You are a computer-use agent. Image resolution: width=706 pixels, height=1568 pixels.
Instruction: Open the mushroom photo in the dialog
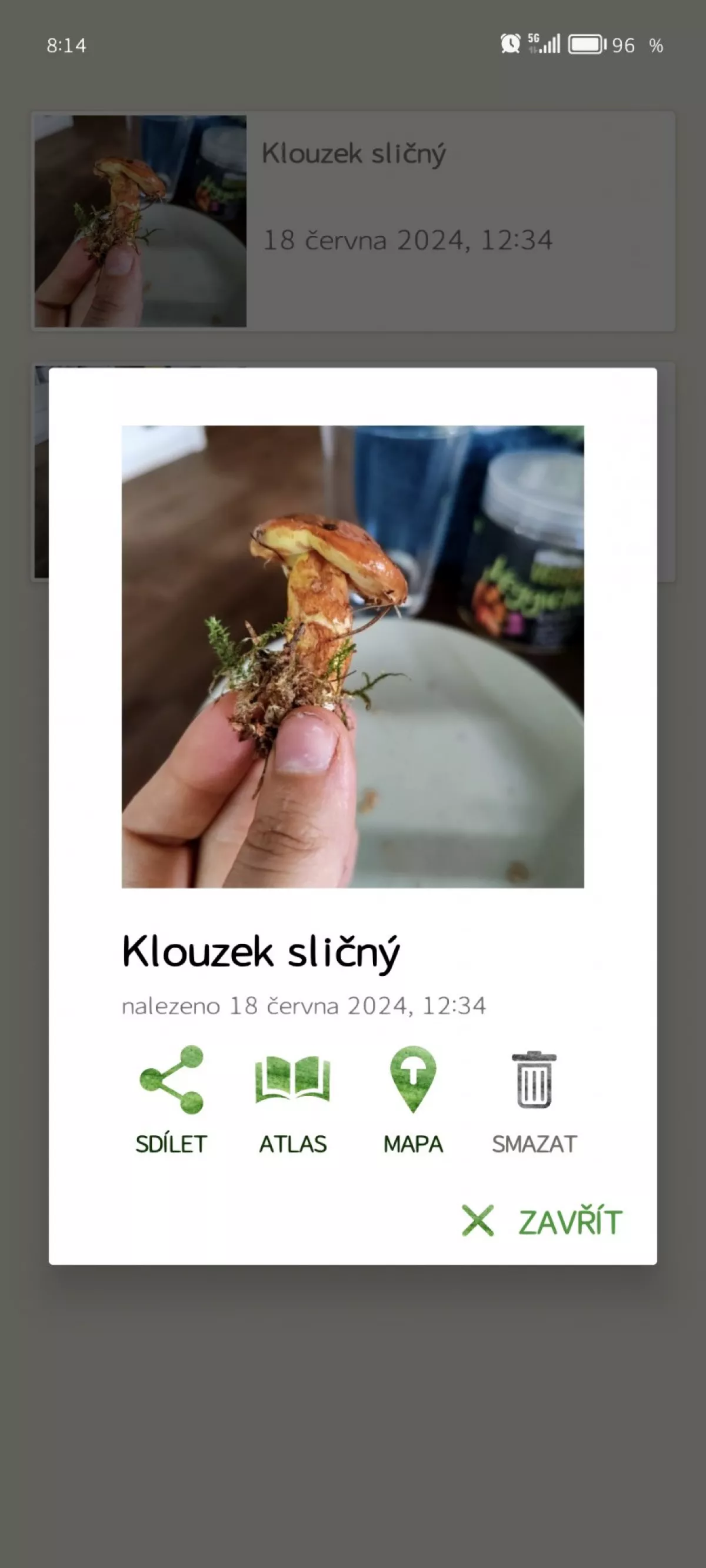tap(352, 656)
